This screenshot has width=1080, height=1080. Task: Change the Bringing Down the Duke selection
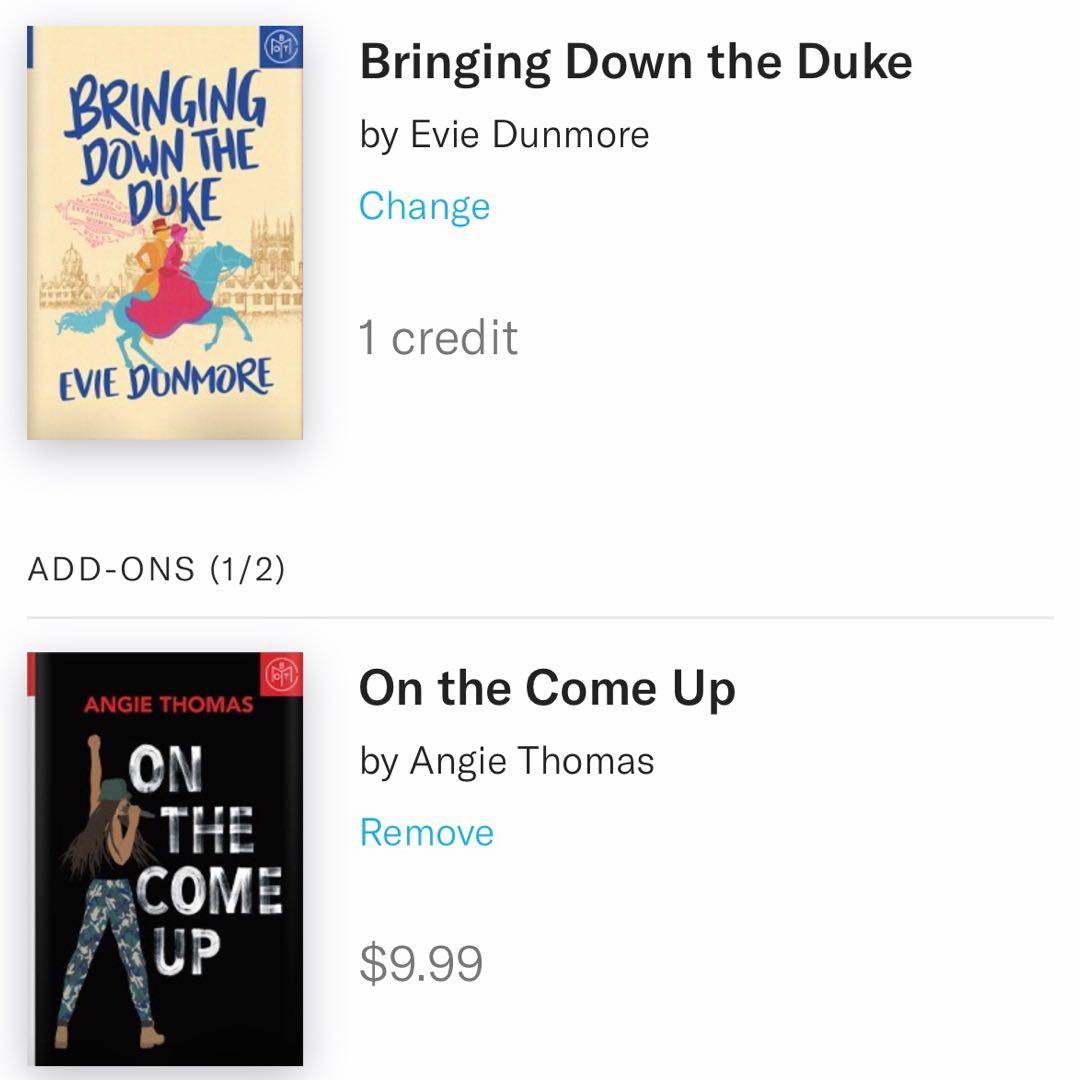pyautogui.click(x=424, y=206)
